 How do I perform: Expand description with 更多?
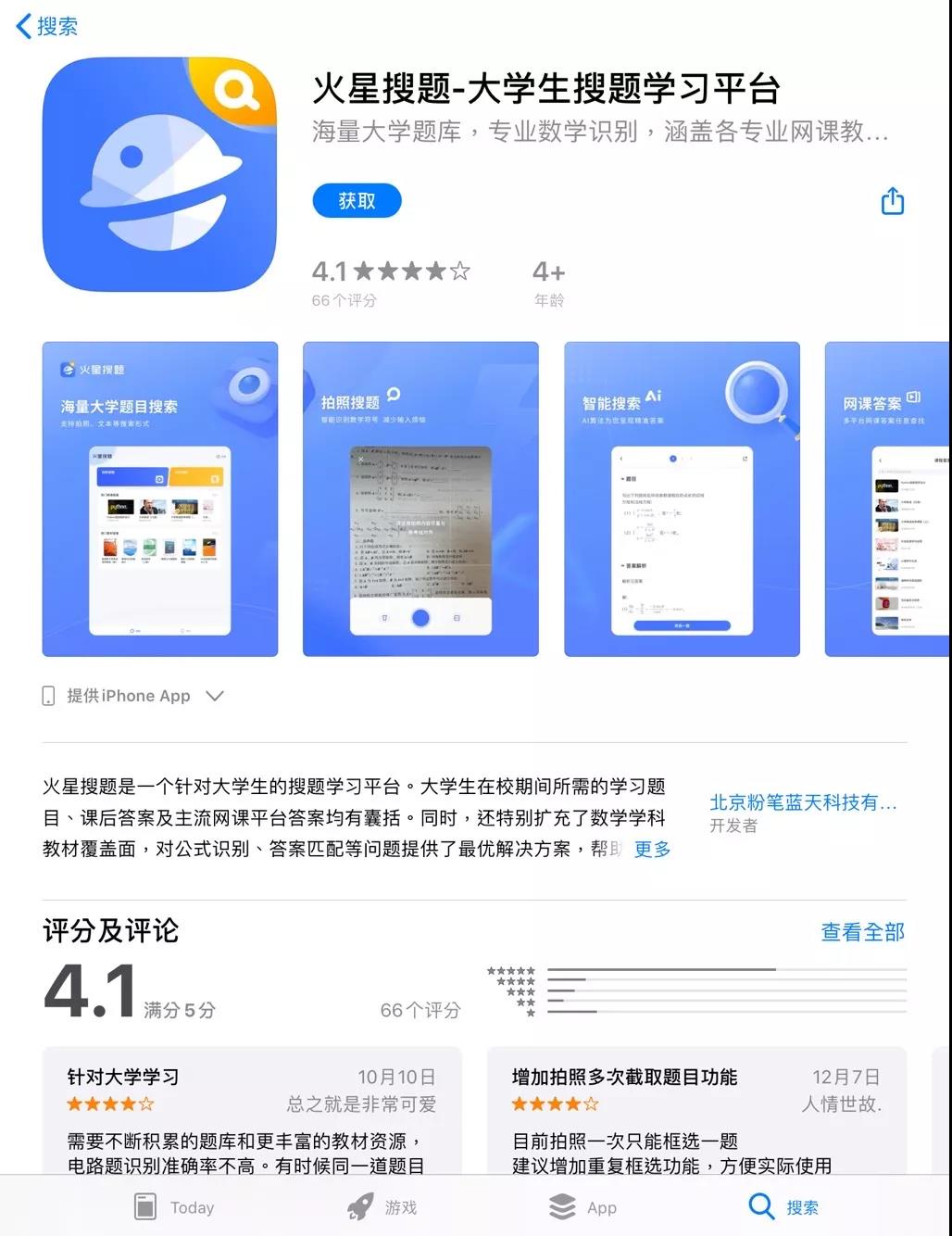click(x=652, y=849)
